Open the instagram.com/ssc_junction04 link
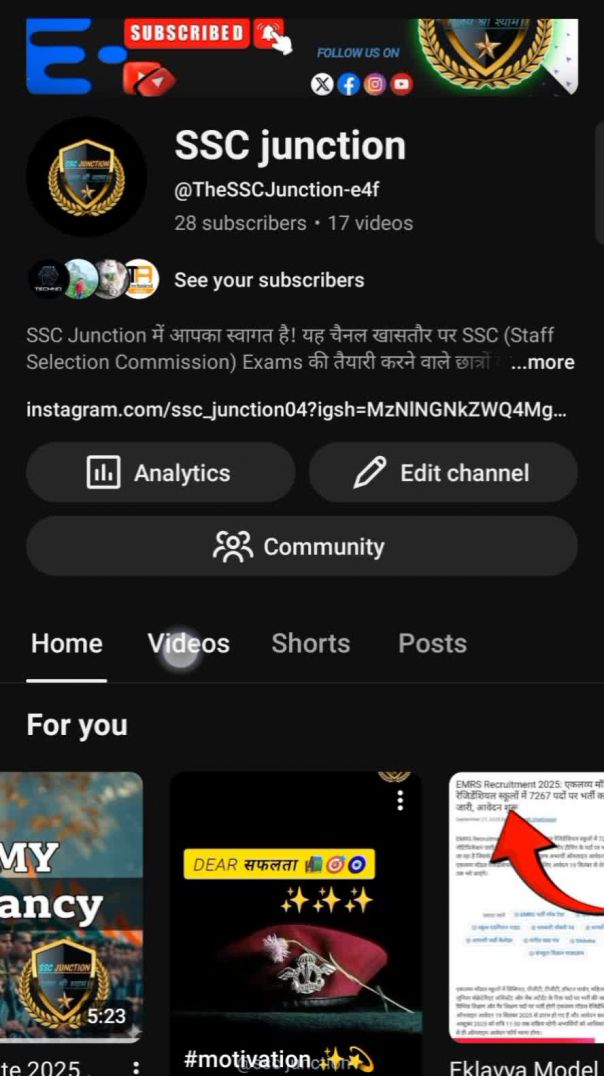This screenshot has width=604, height=1076. click(298, 411)
